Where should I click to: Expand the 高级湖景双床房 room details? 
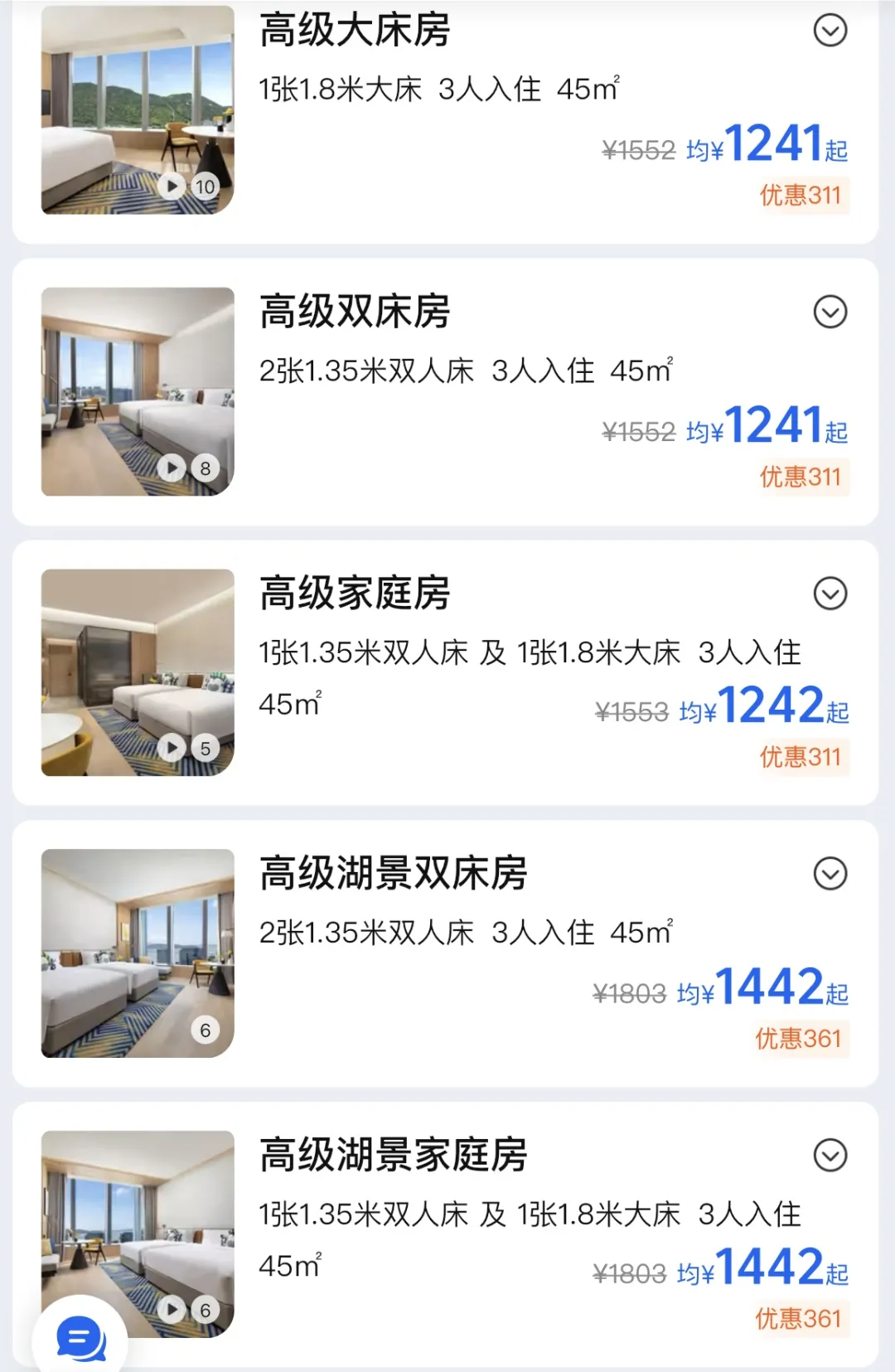point(828,873)
